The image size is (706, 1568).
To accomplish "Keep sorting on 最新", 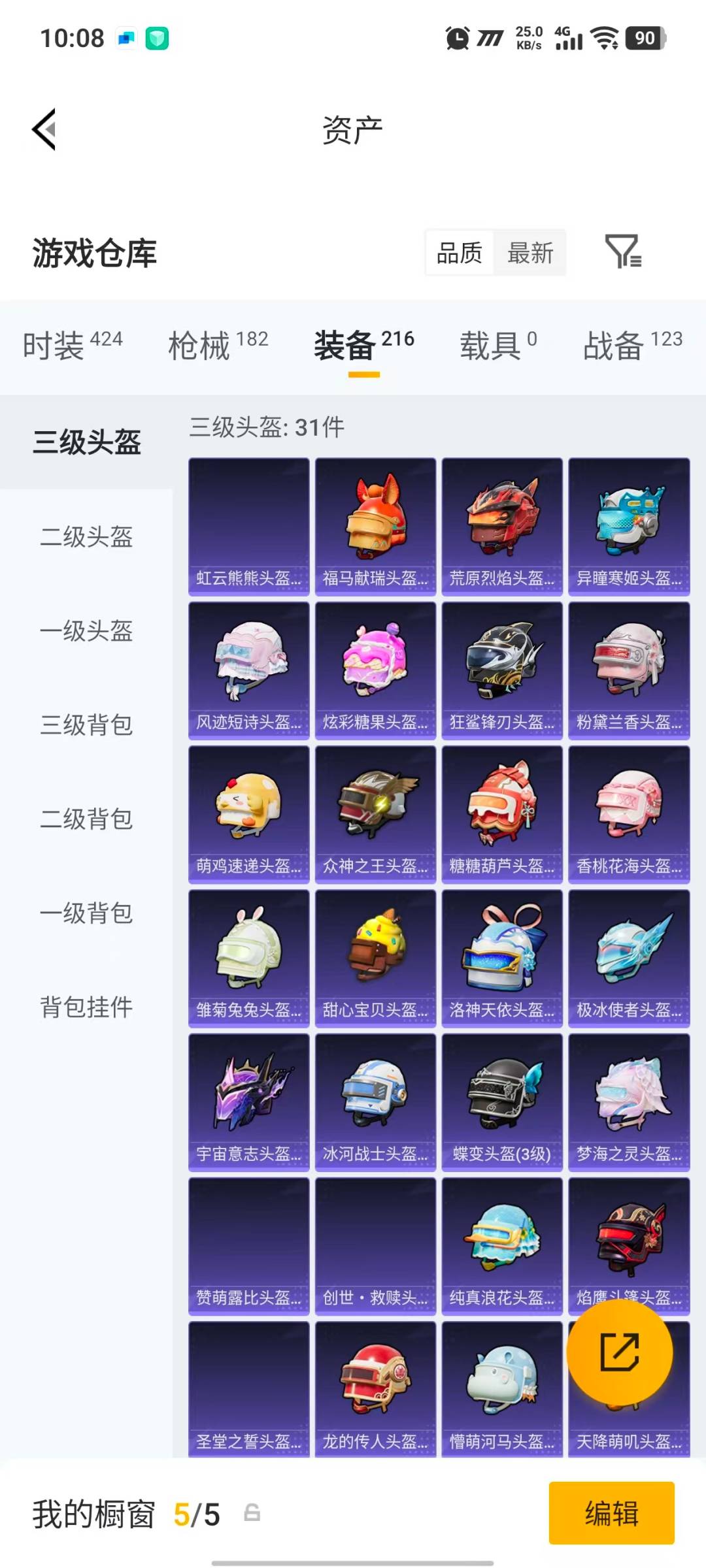I will click(531, 253).
